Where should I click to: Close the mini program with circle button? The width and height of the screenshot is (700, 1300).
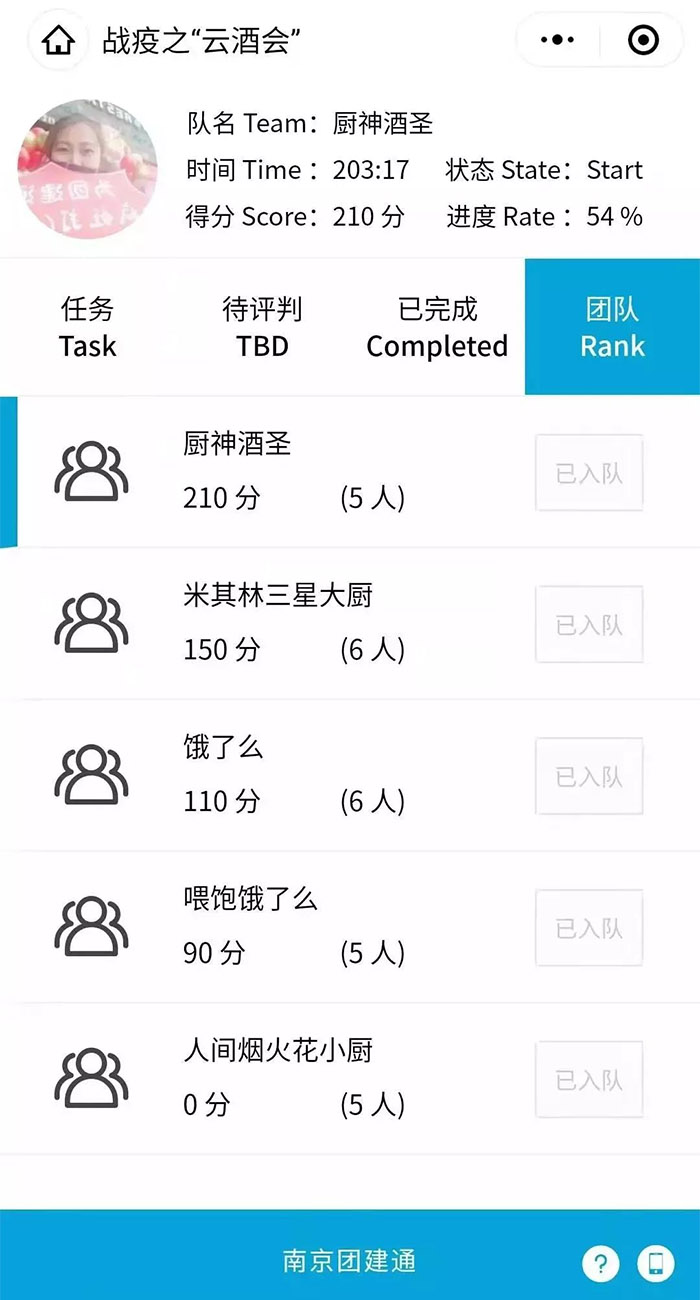tap(643, 40)
